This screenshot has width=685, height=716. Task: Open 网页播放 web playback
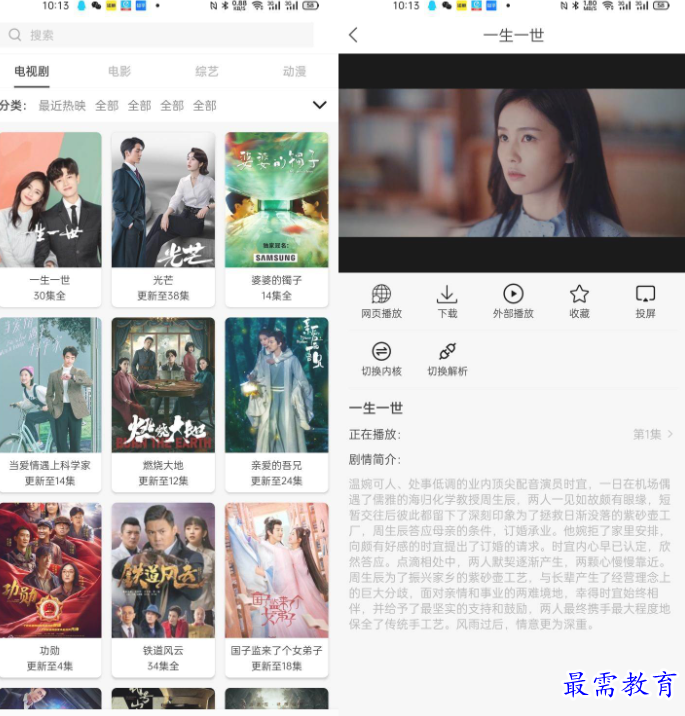[x=381, y=301]
